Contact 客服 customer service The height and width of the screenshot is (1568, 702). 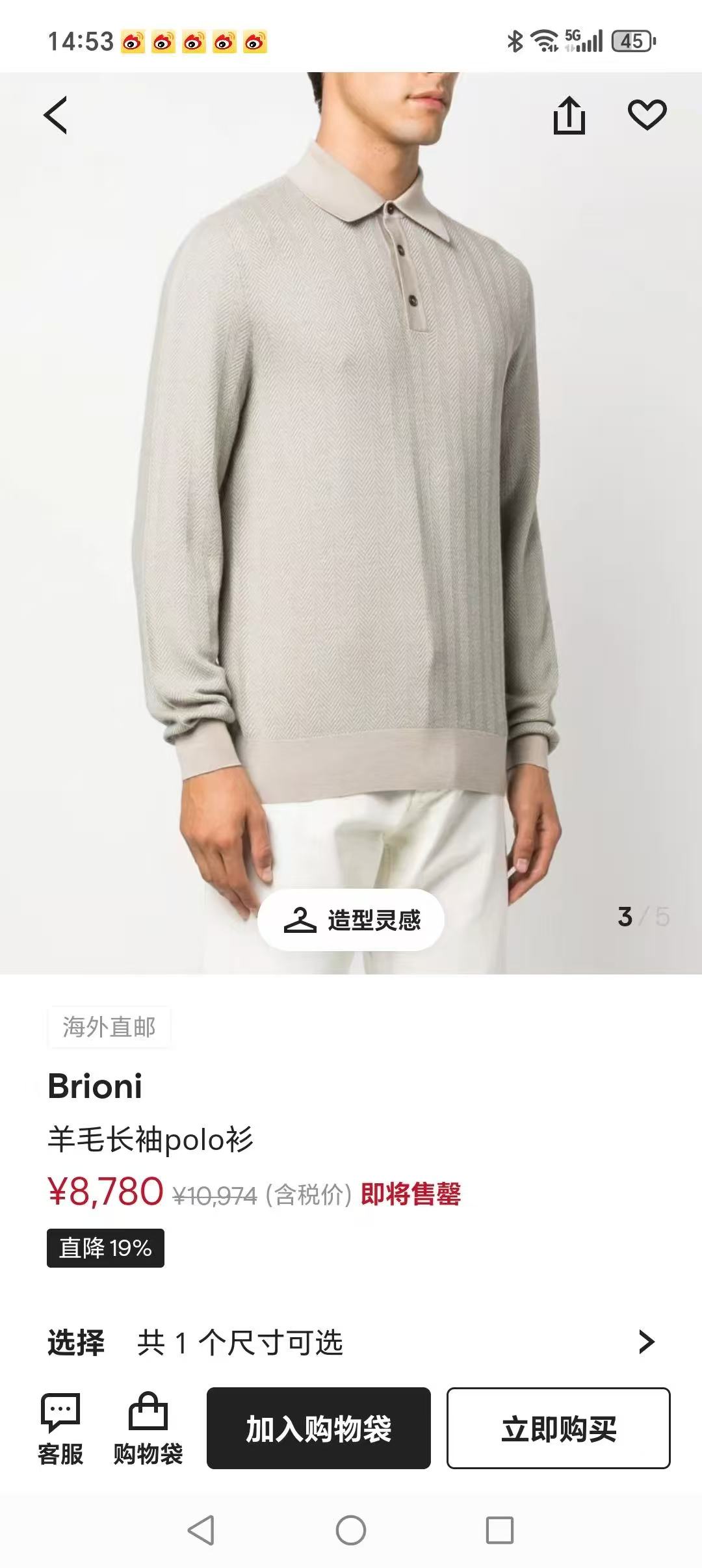coord(60,1430)
